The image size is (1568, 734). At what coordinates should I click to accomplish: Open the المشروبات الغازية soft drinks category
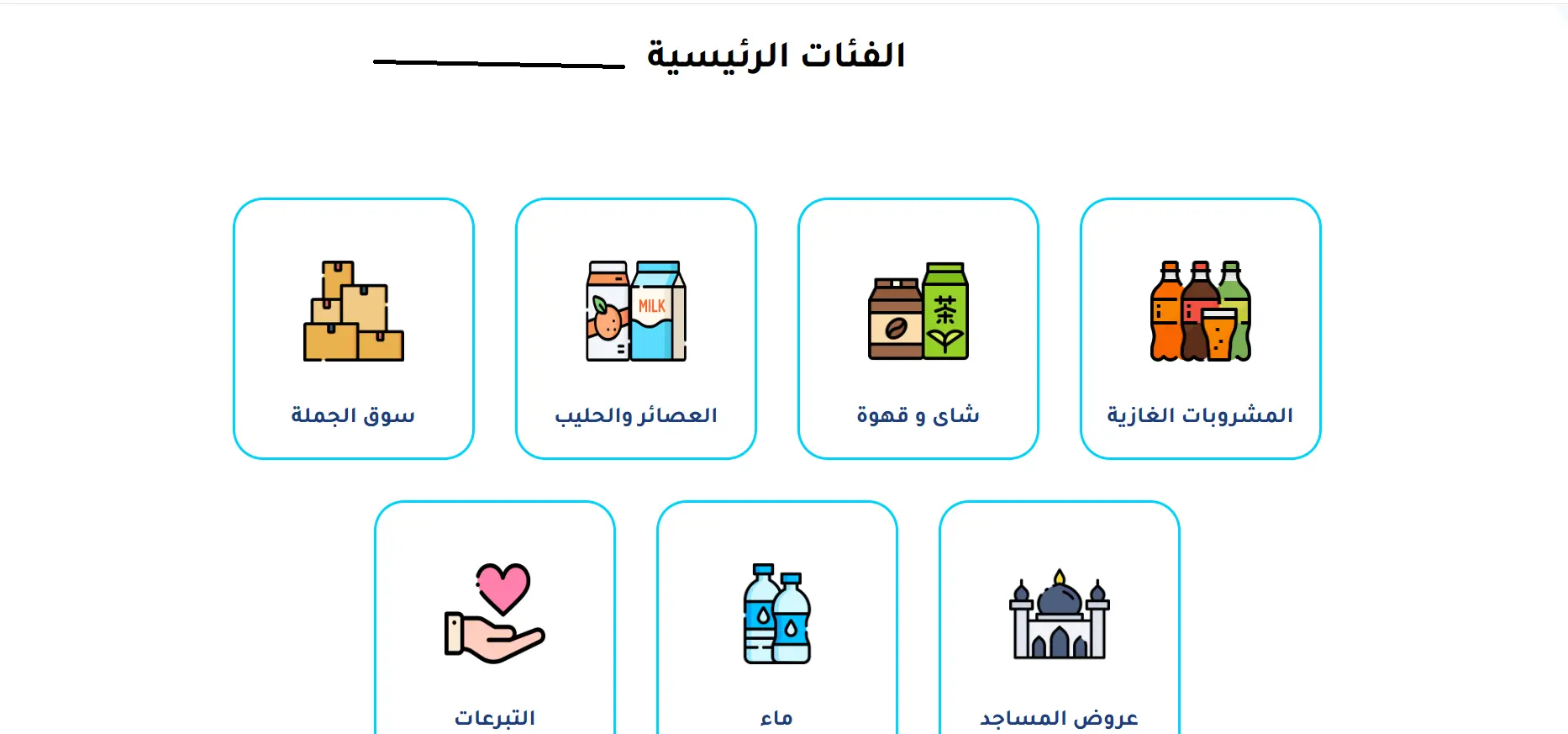[x=1201, y=329]
